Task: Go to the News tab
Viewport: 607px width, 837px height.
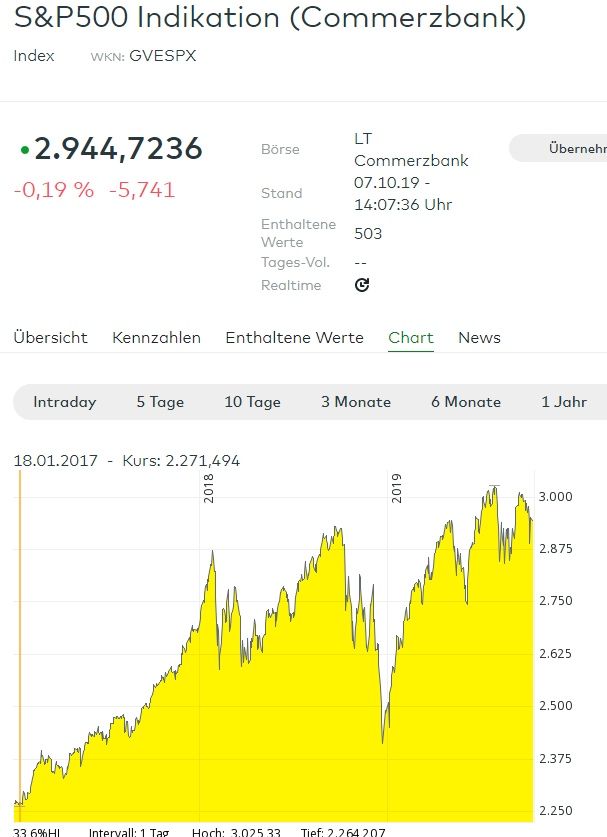Action: [479, 338]
